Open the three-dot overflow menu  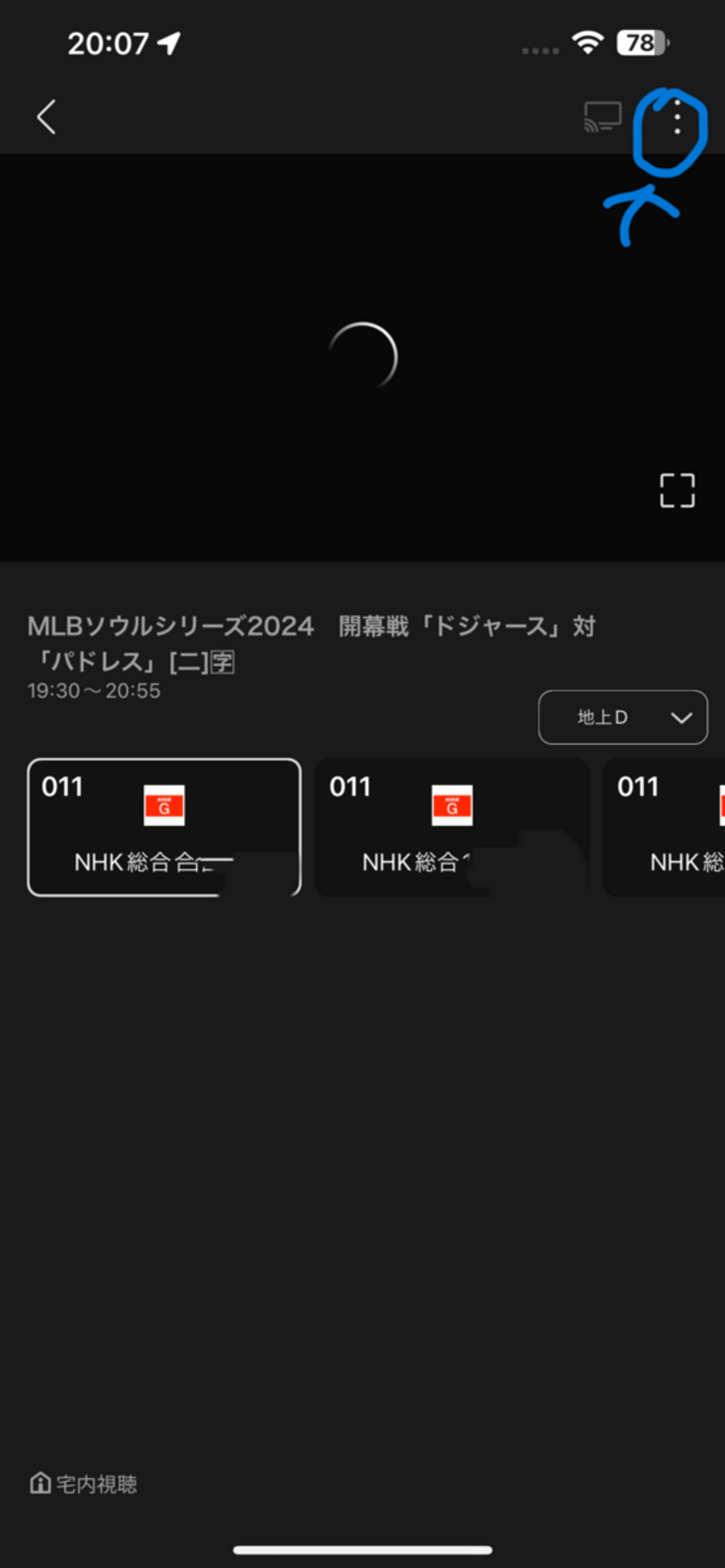click(677, 118)
